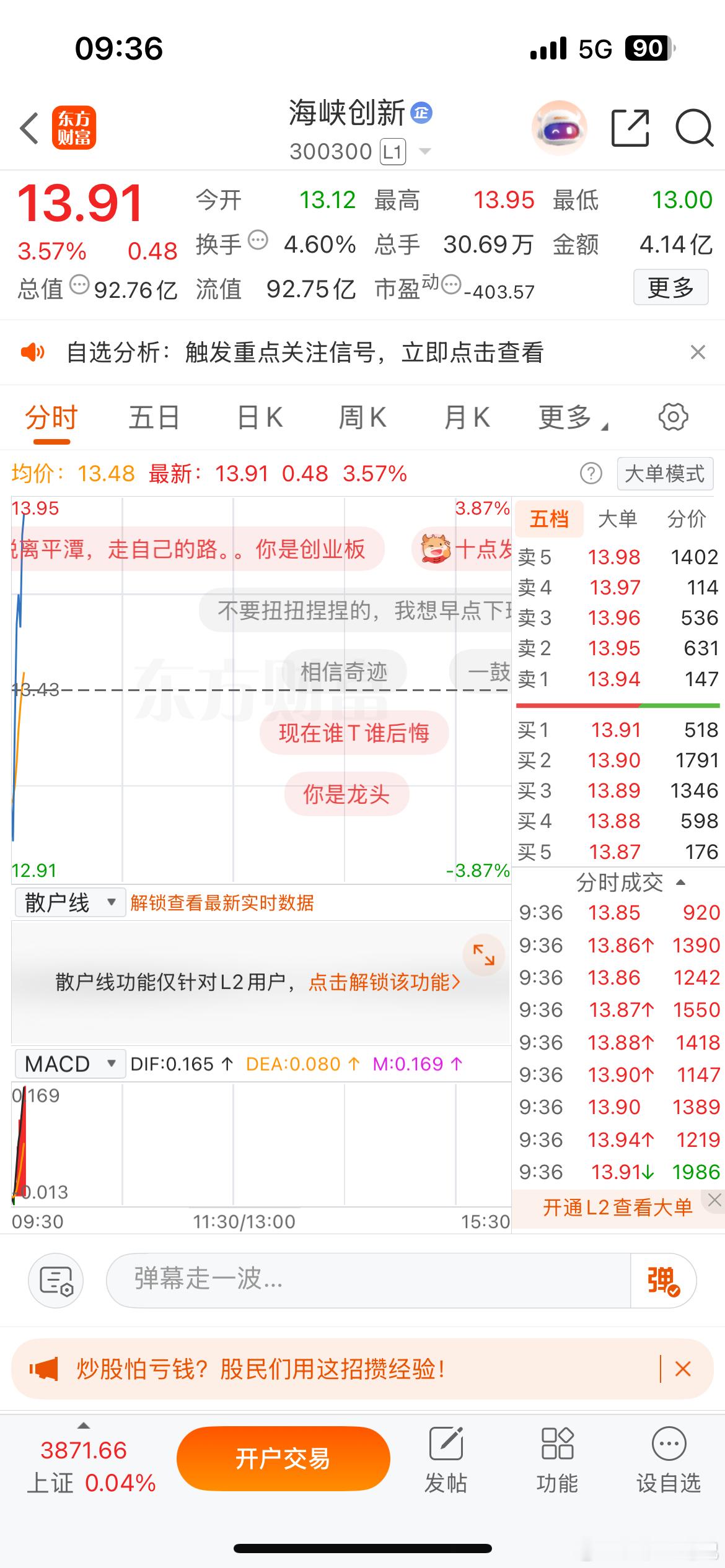
Task: Open the MACD indicator dropdown
Action: 68,1063
